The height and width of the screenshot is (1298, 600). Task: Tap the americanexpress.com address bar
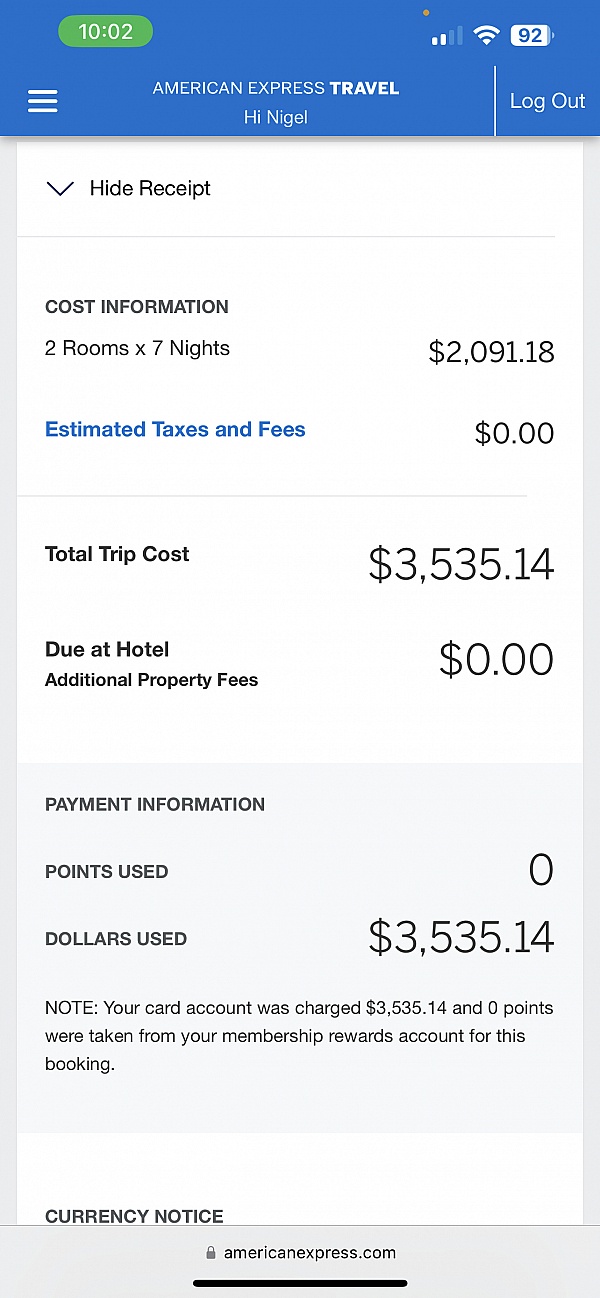[300, 1252]
